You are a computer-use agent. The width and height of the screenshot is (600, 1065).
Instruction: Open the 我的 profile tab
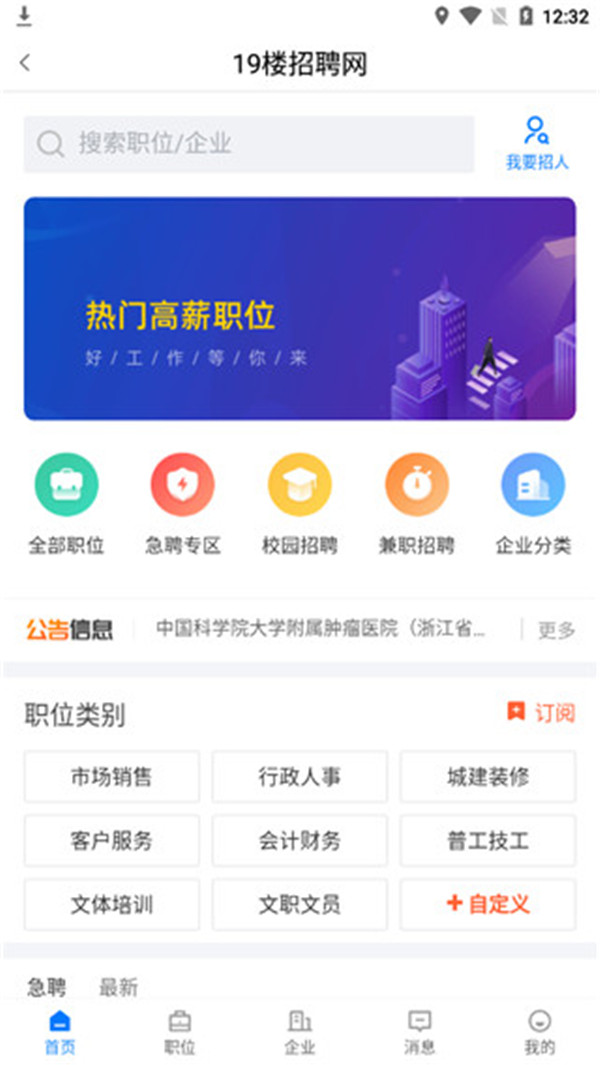tap(539, 1032)
